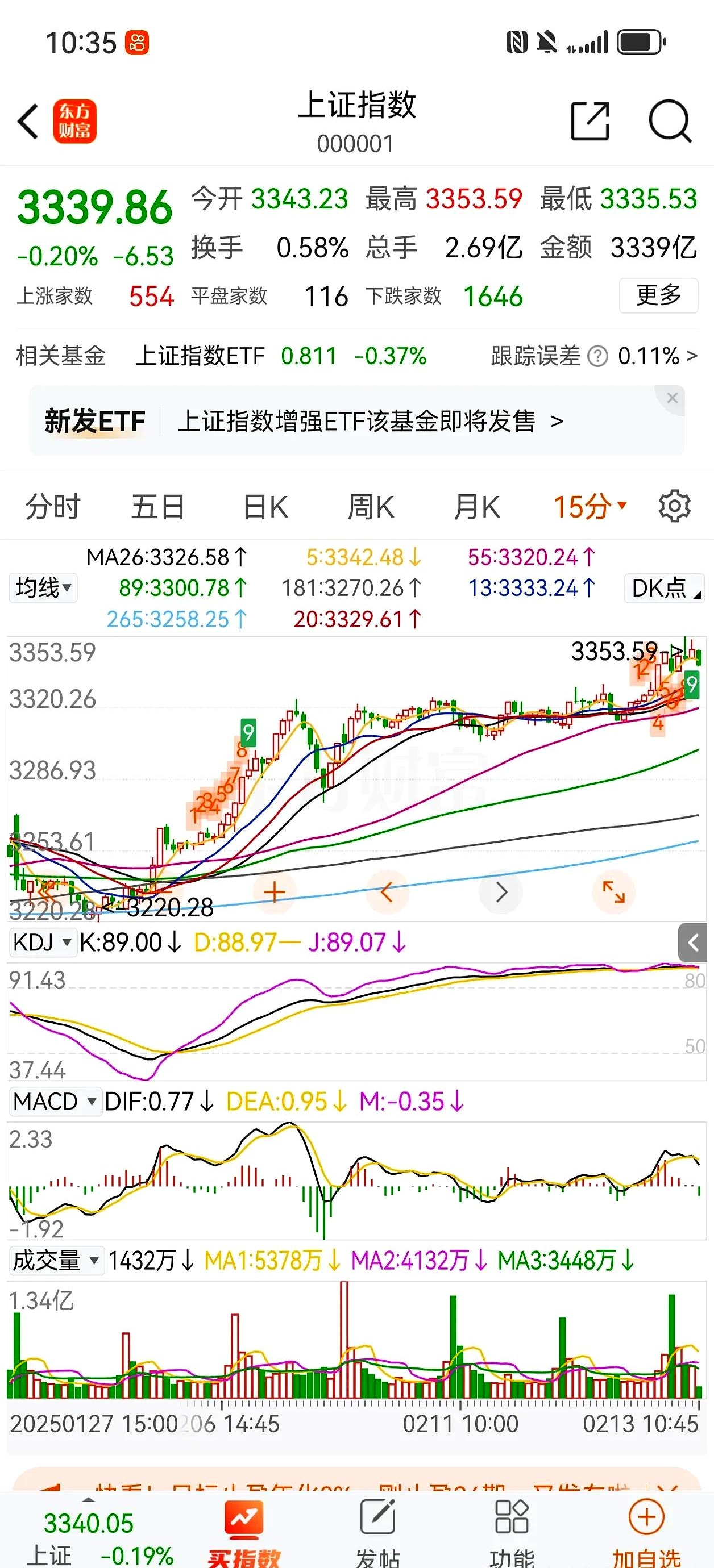This screenshot has height=1568, width=714.
Task: Tap the tracking error question mark icon
Action: [x=597, y=357]
